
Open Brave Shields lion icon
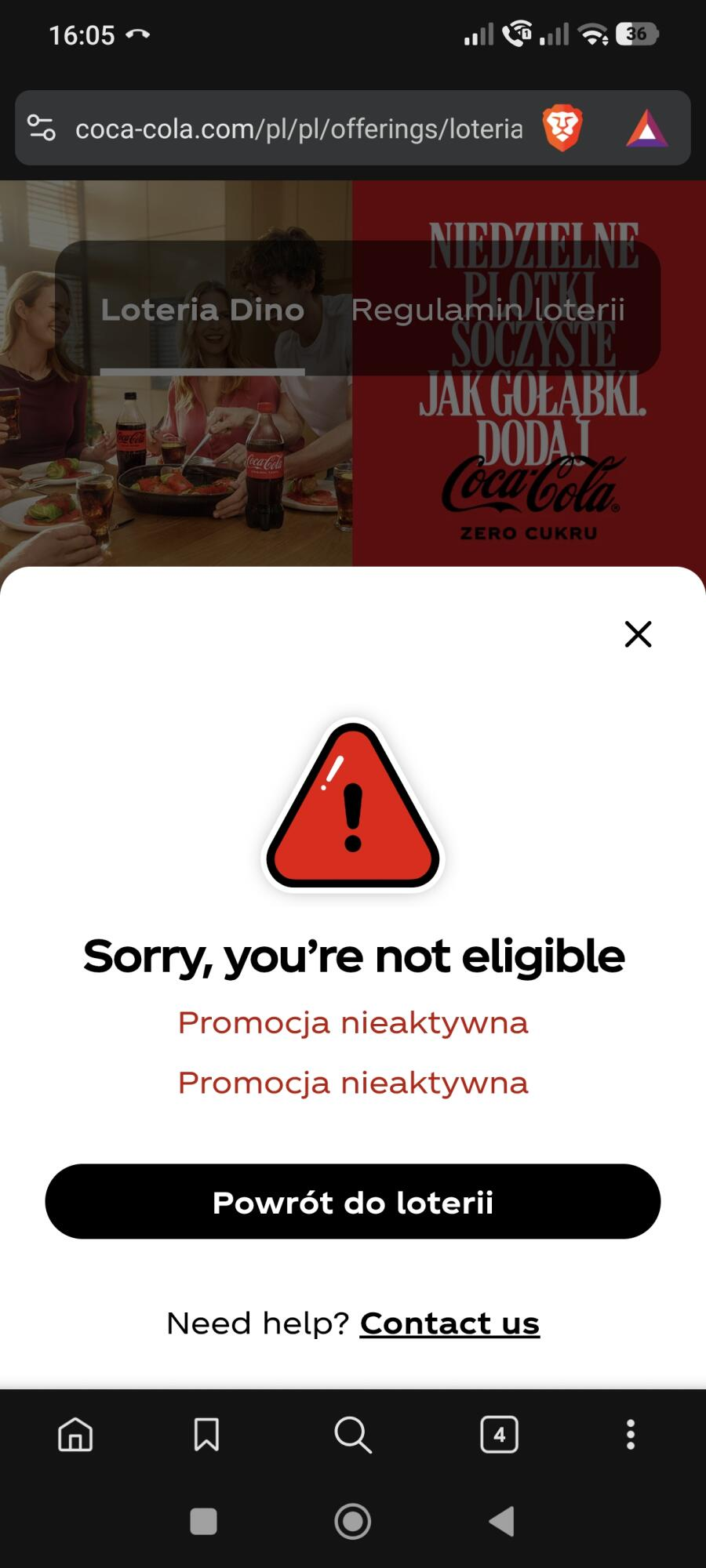pyautogui.click(x=562, y=129)
